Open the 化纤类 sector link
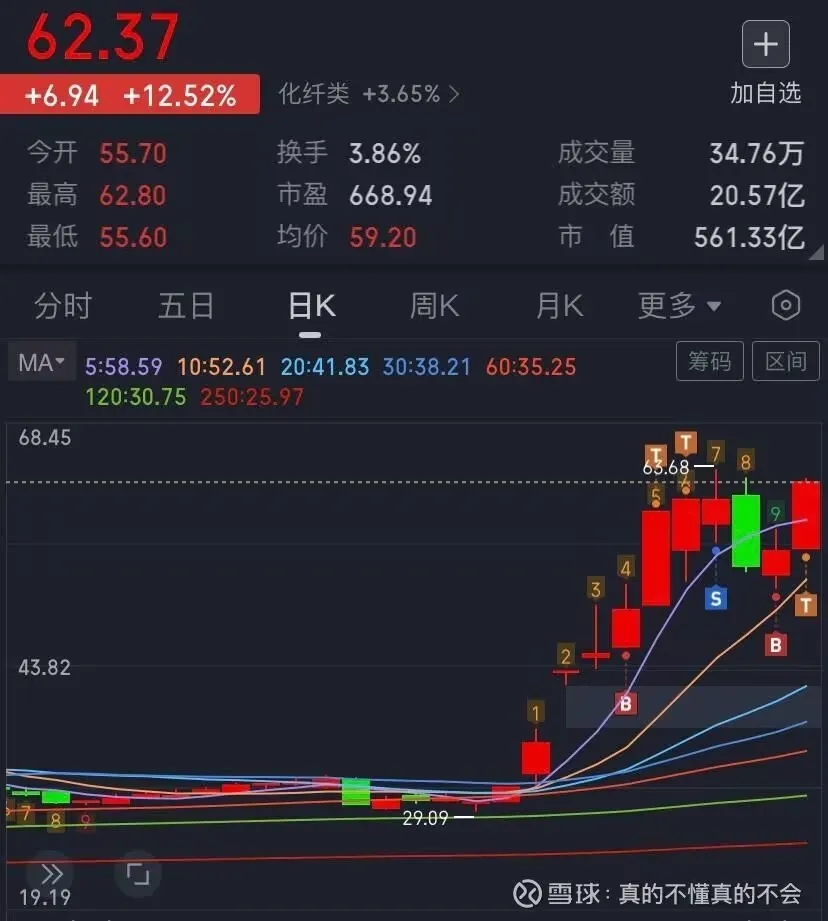Image resolution: width=828 pixels, height=921 pixels. tap(368, 94)
